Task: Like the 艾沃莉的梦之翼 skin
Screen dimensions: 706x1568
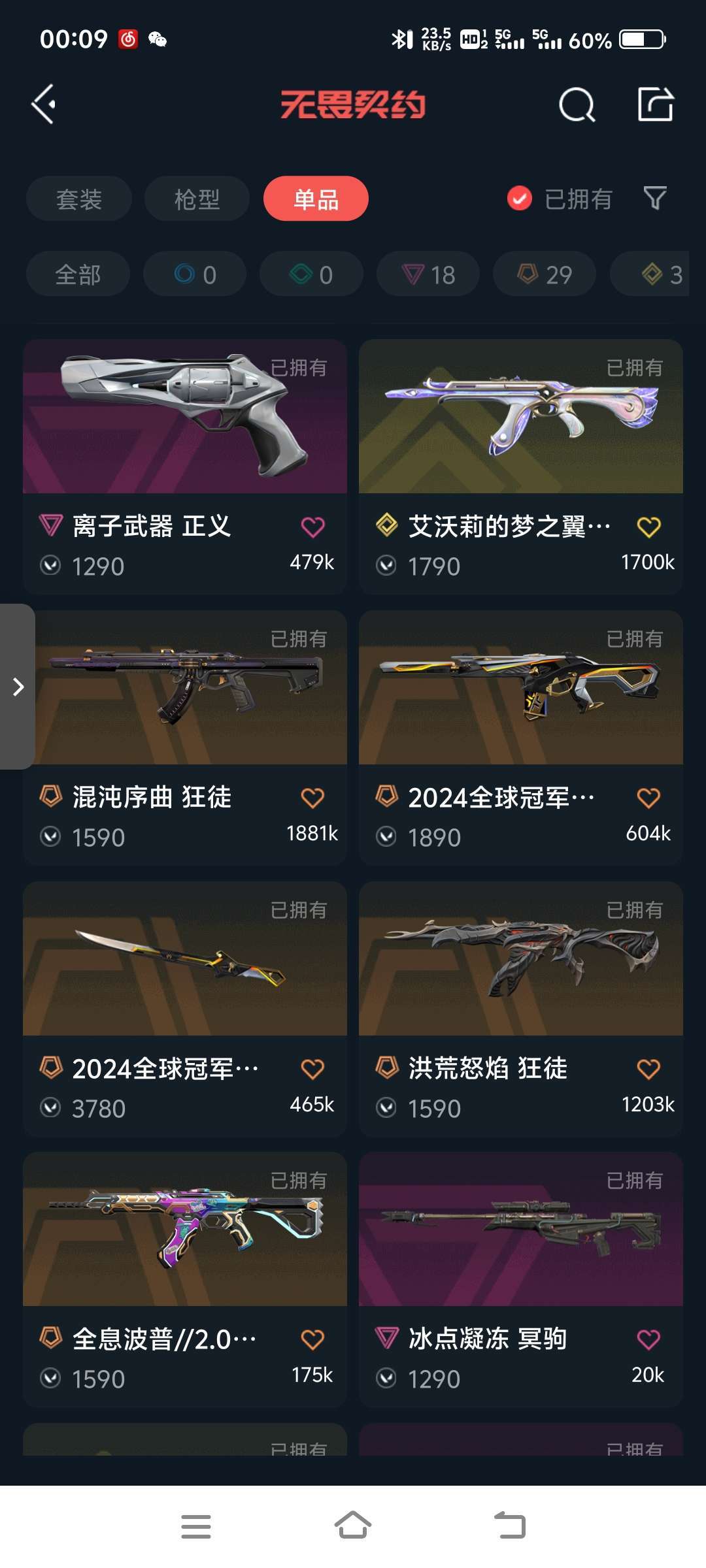Action: (x=648, y=527)
